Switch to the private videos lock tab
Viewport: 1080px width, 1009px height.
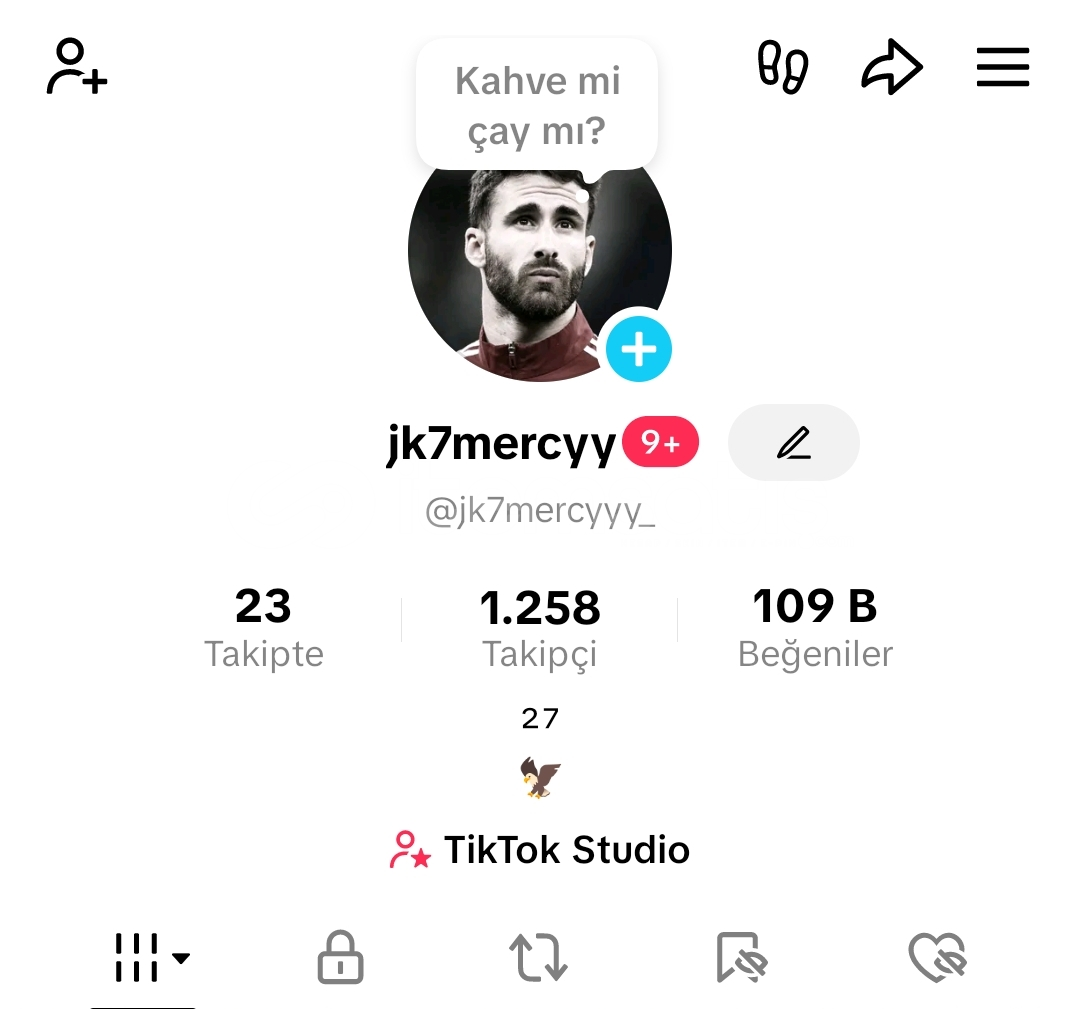tap(340, 957)
